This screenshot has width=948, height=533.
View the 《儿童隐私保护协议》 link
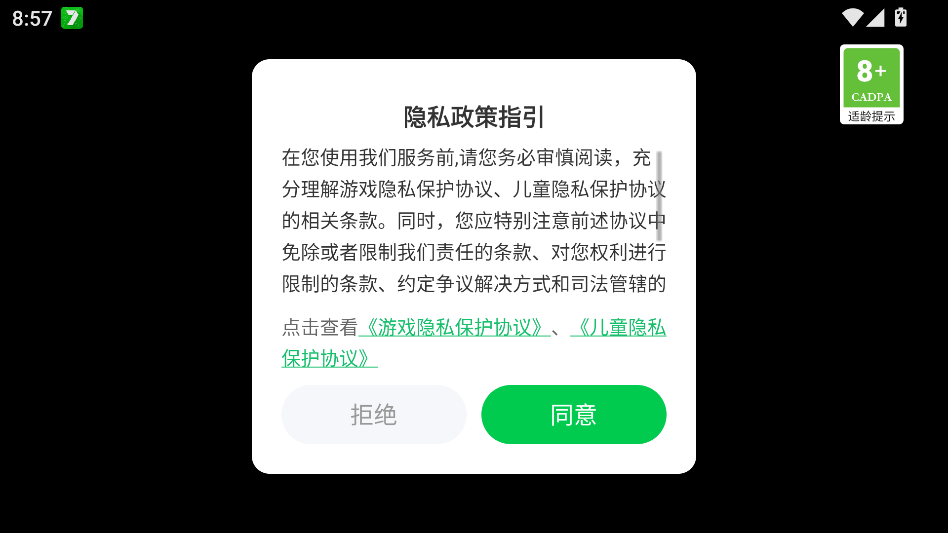(x=618, y=328)
